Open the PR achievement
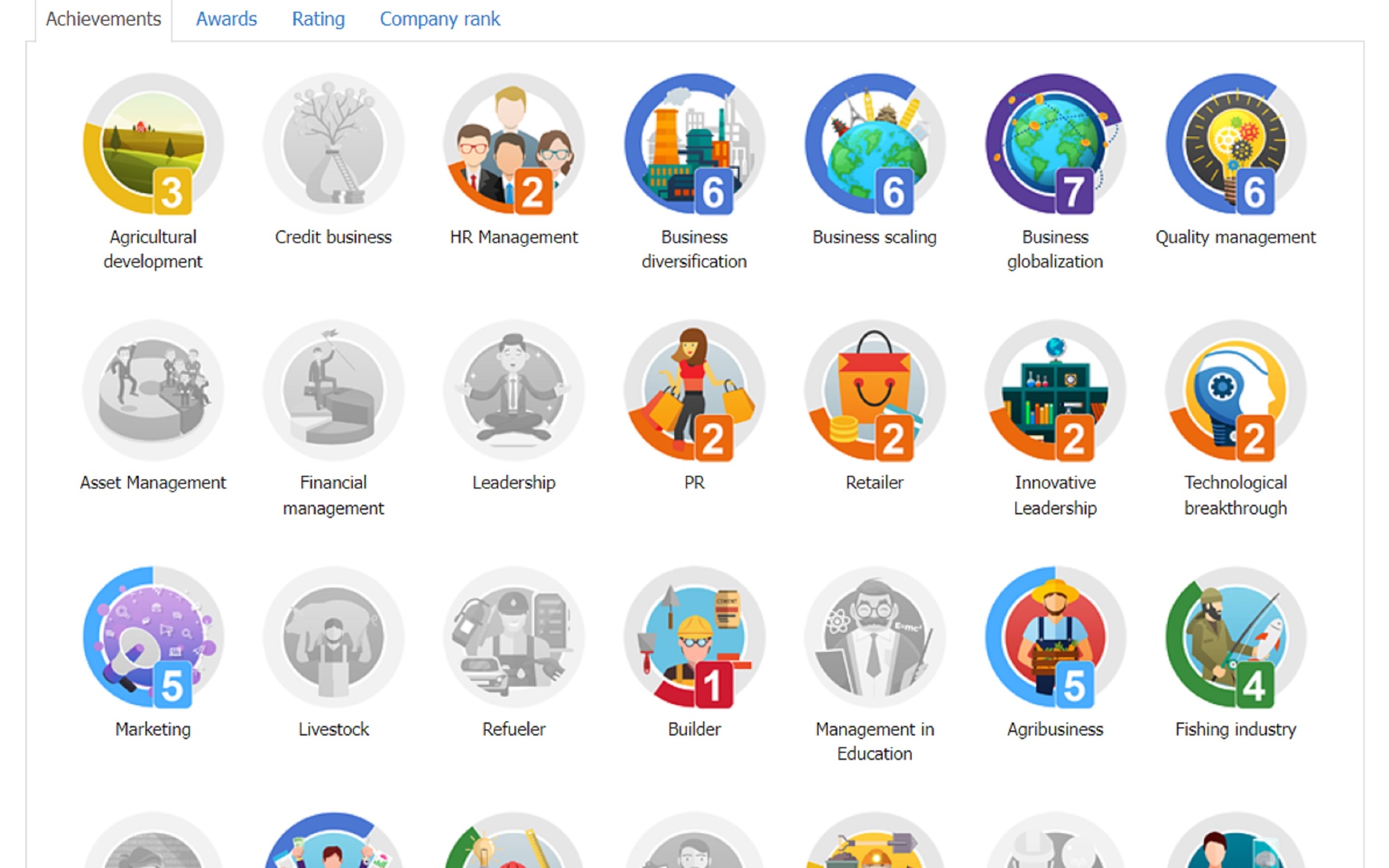The height and width of the screenshot is (868, 1389). tap(694, 391)
